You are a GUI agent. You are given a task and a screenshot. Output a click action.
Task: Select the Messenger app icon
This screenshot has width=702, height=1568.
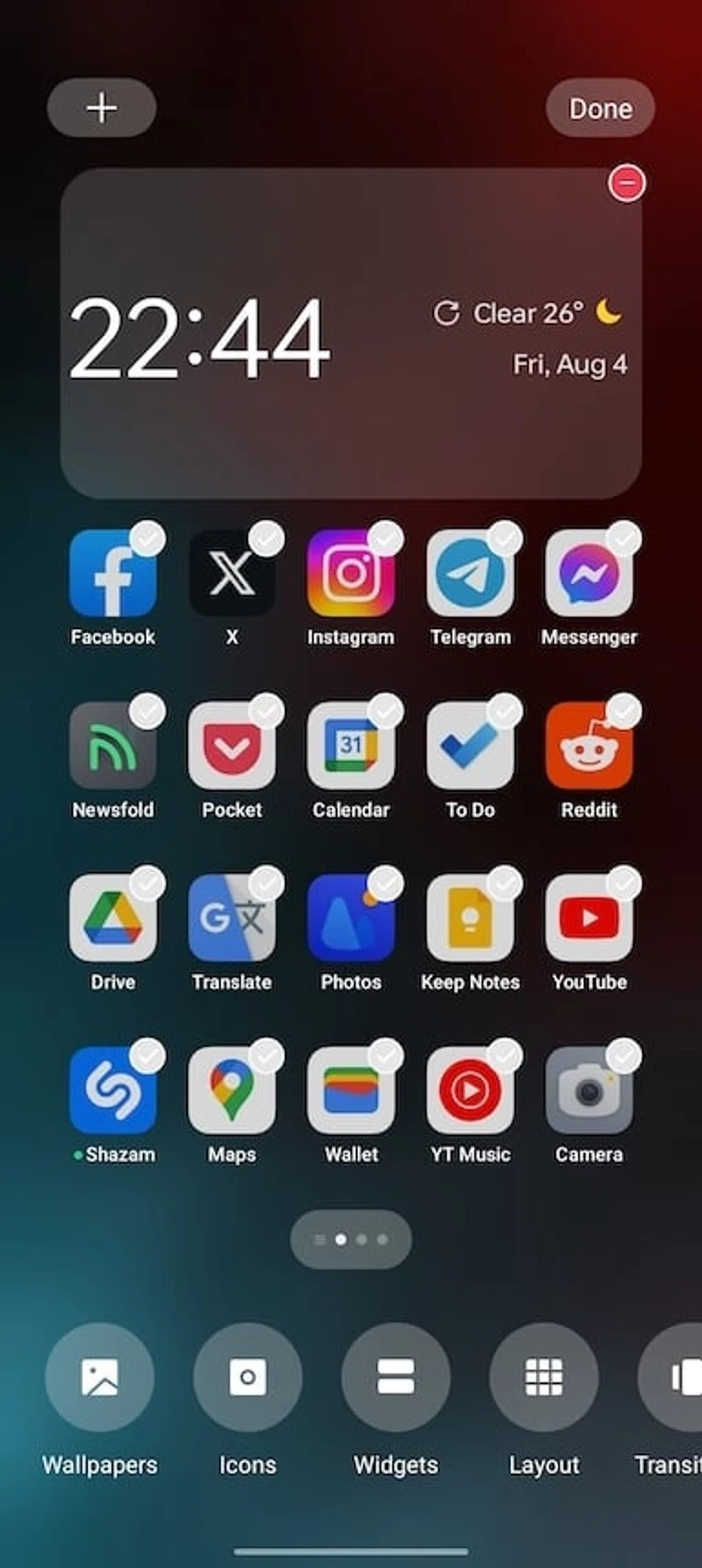point(589,574)
